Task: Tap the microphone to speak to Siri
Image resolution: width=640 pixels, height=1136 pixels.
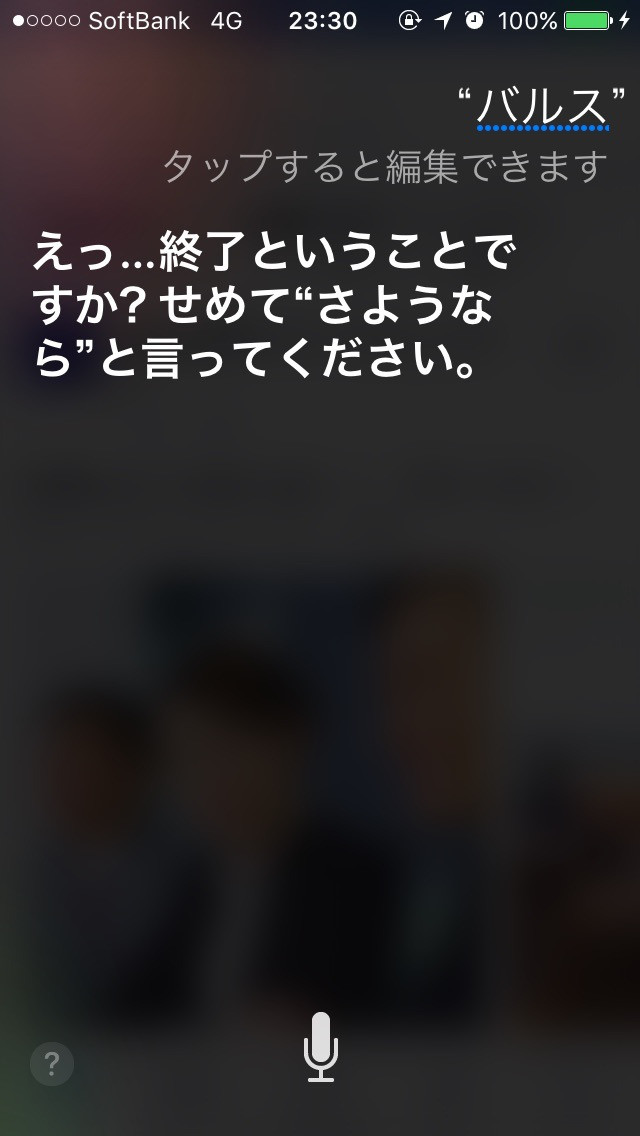Action: point(320,1046)
